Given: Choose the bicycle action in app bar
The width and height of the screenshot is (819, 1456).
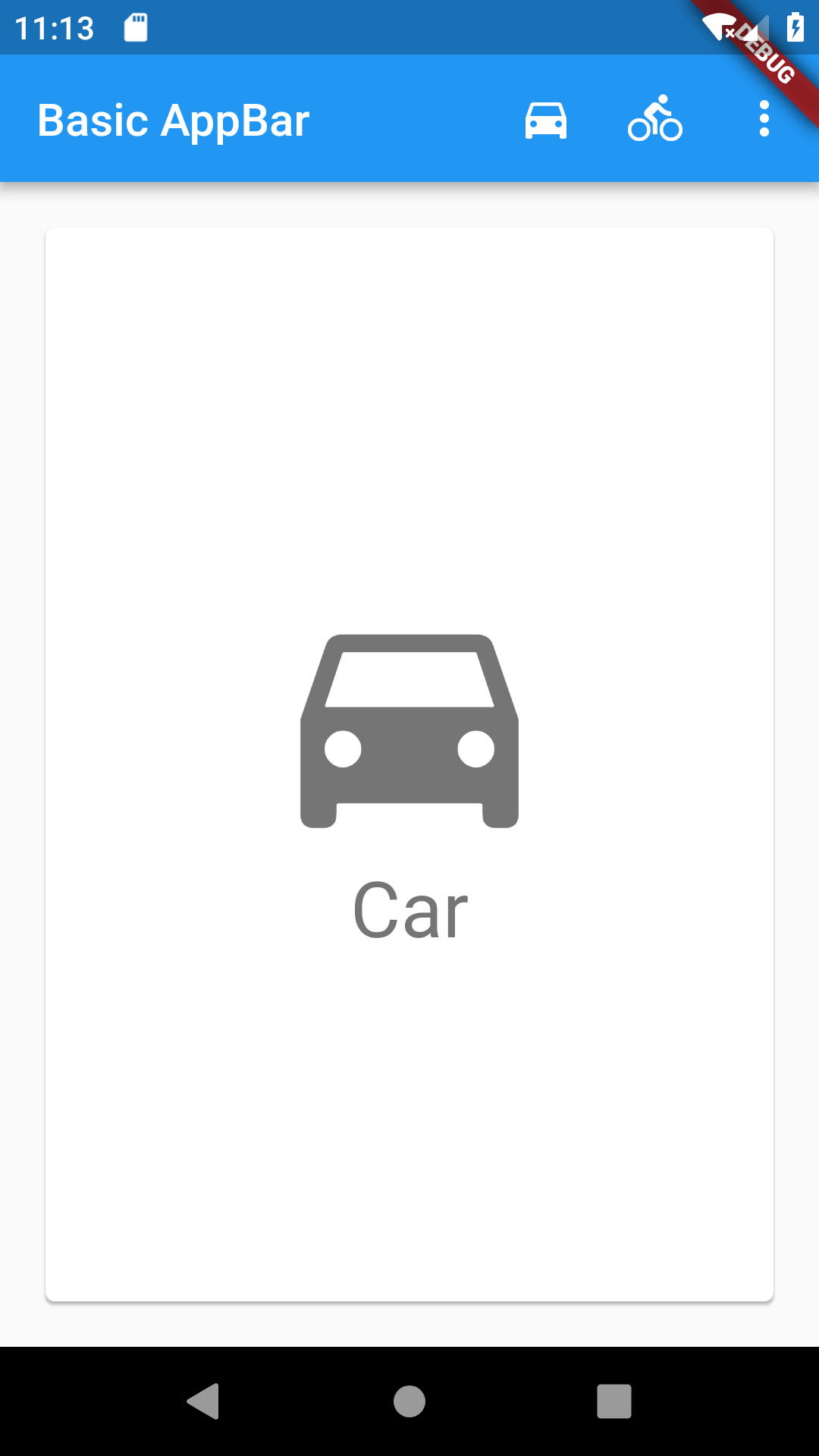Looking at the screenshot, I should (x=655, y=120).
